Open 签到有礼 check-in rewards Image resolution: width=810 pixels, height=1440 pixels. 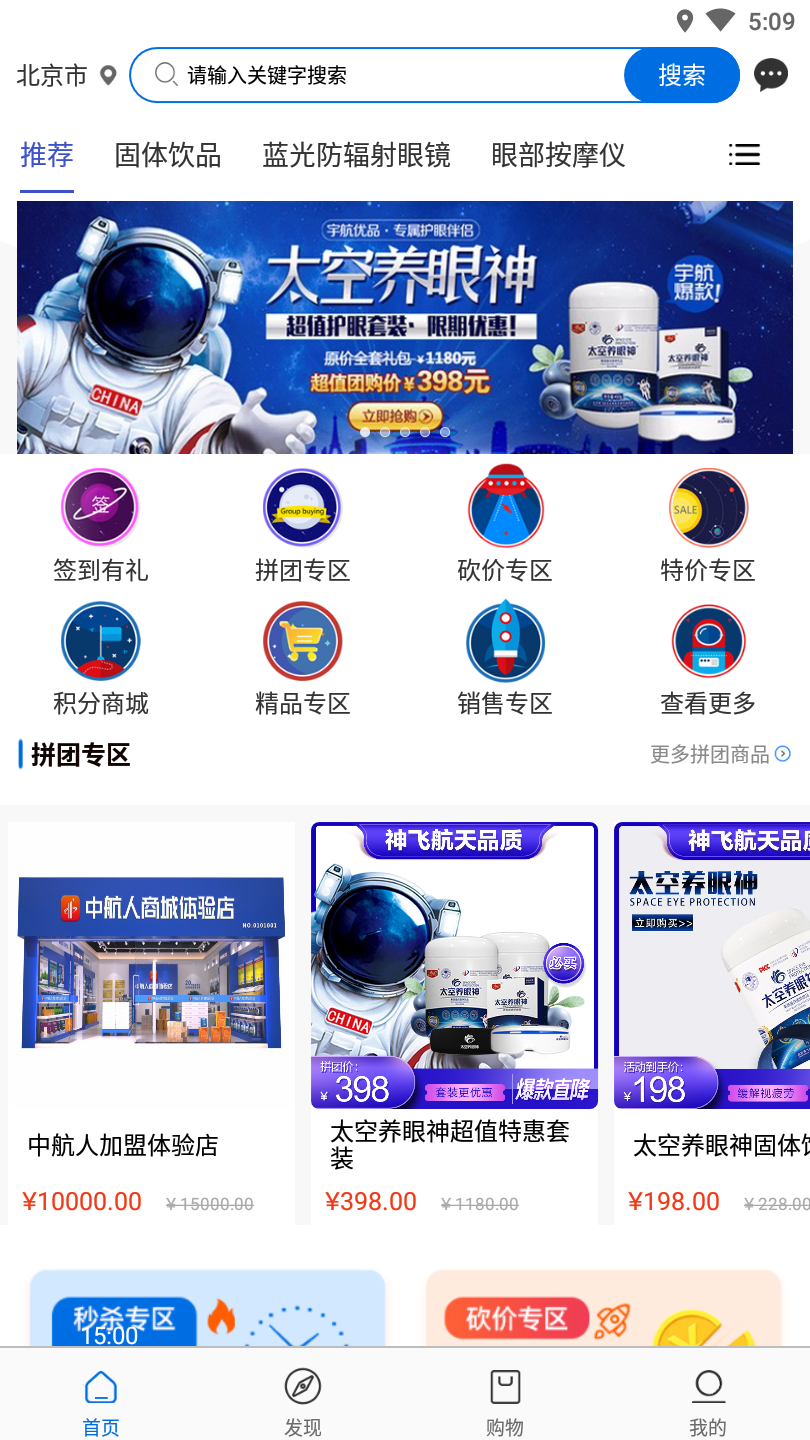pos(100,525)
